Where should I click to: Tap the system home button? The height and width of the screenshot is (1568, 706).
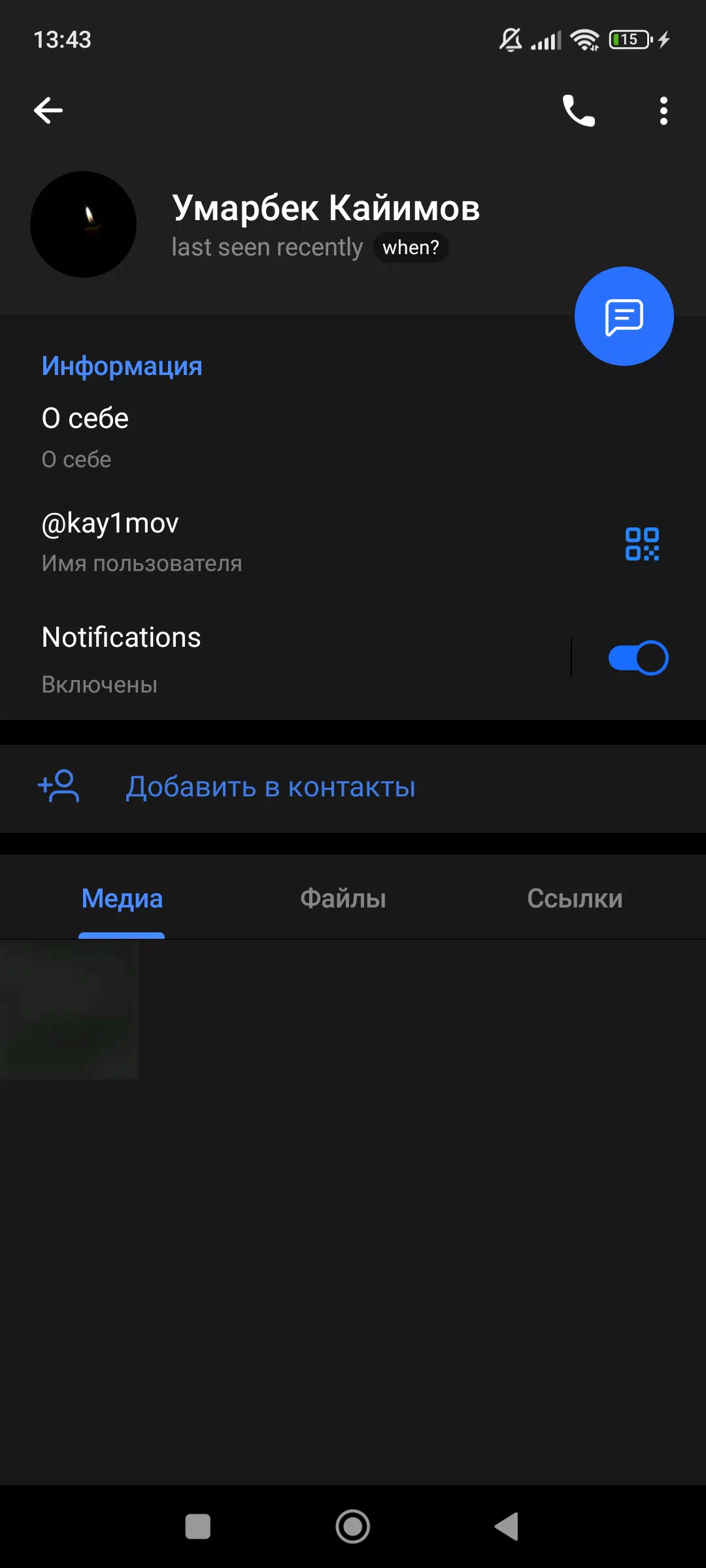point(353,1527)
